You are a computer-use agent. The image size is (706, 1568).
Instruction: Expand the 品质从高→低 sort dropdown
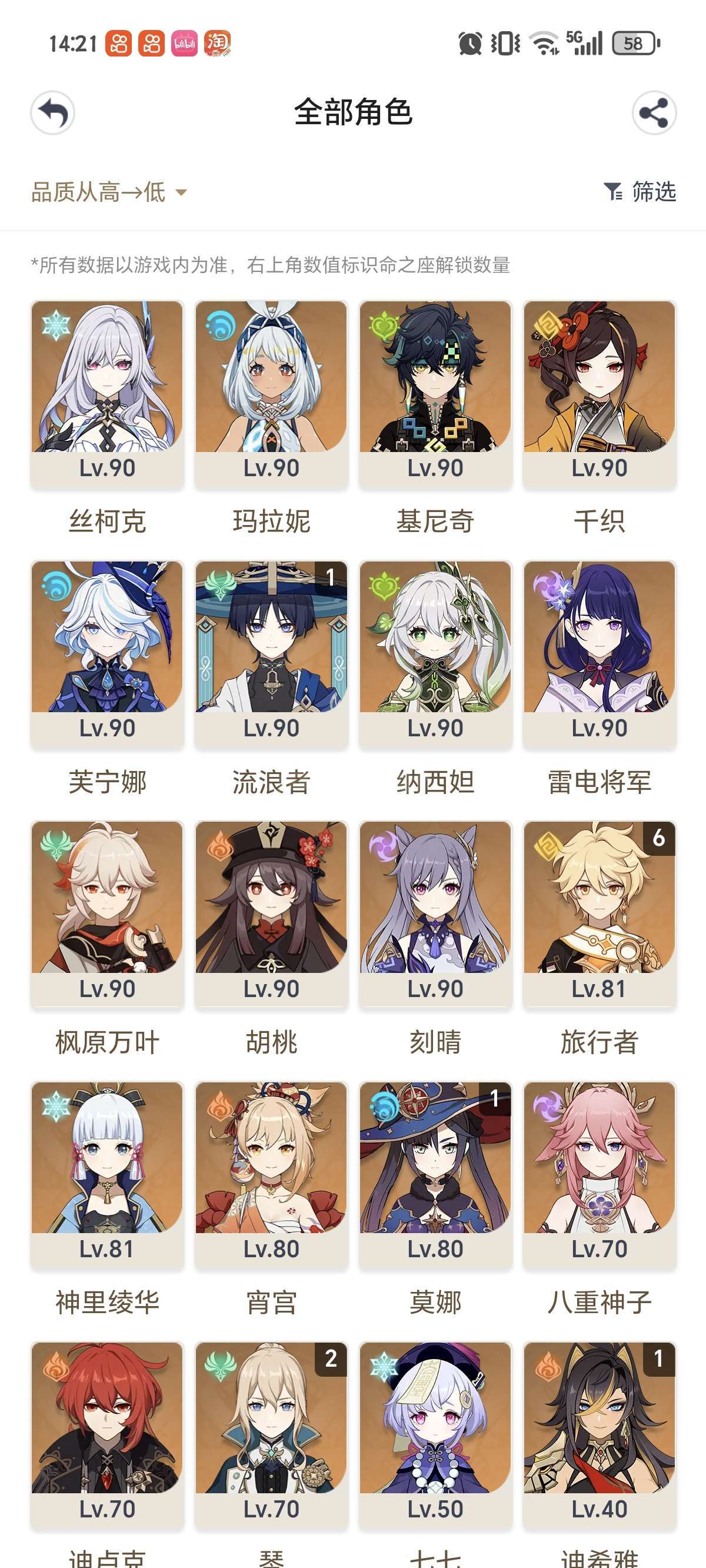[x=109, y=192]
